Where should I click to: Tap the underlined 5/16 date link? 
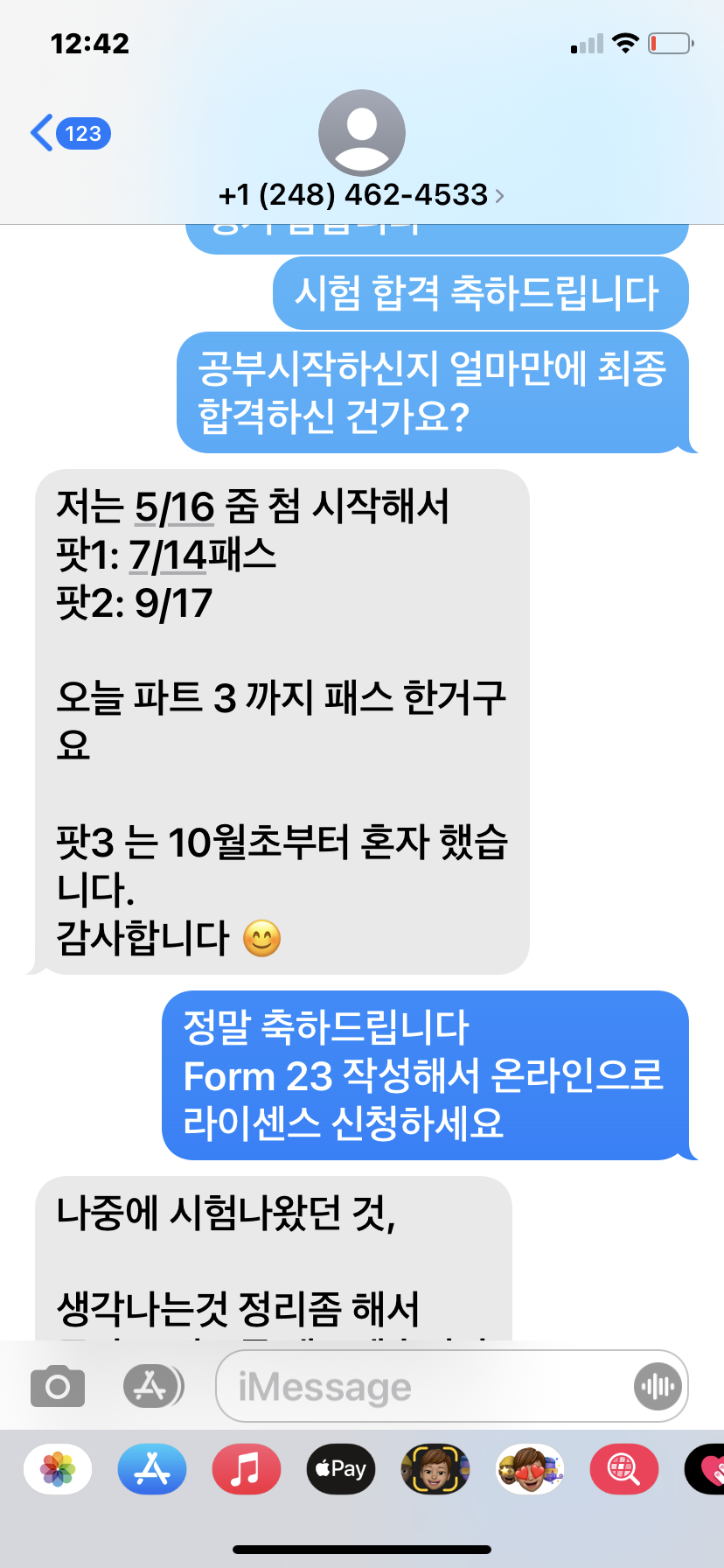[x=174, y=507]
